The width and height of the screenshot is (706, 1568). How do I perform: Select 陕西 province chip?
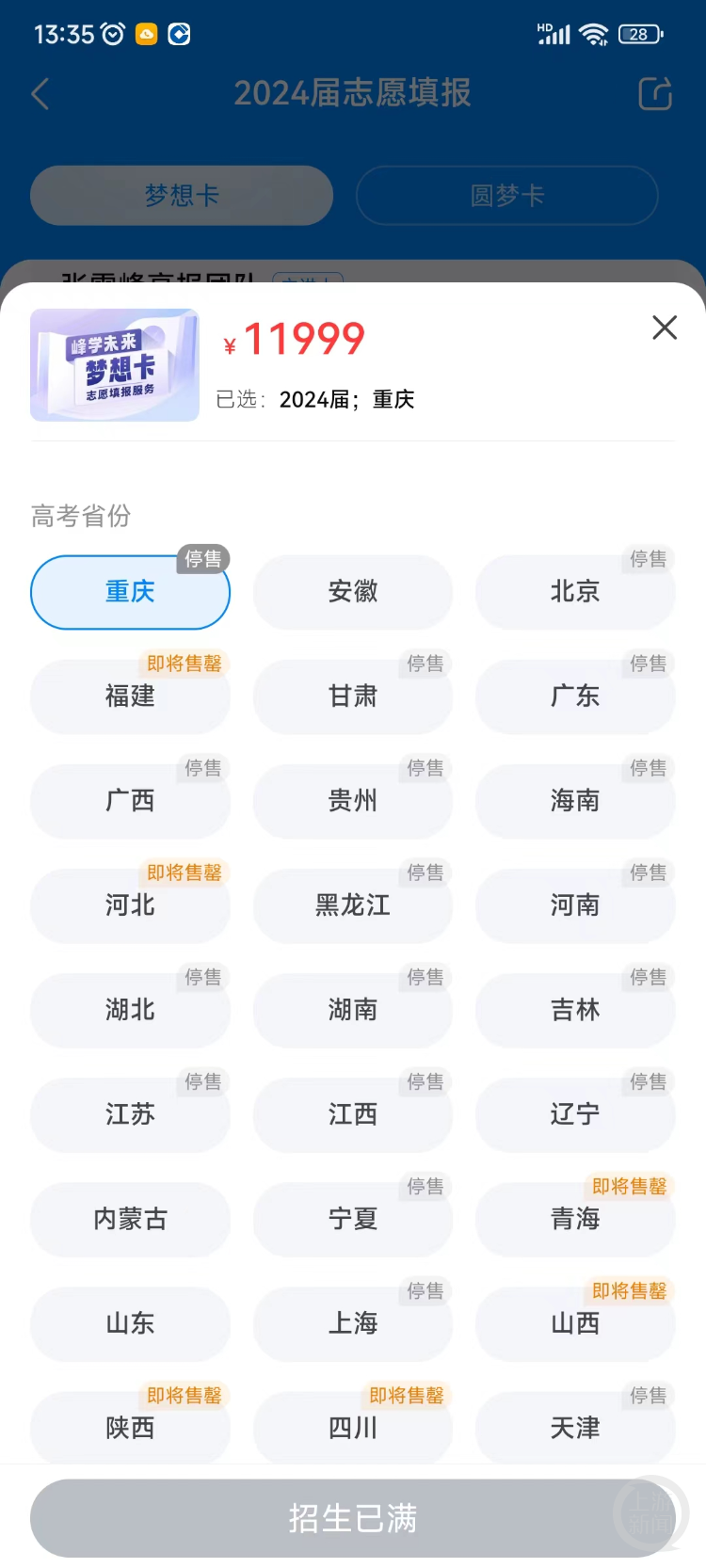coord(130,1428)
